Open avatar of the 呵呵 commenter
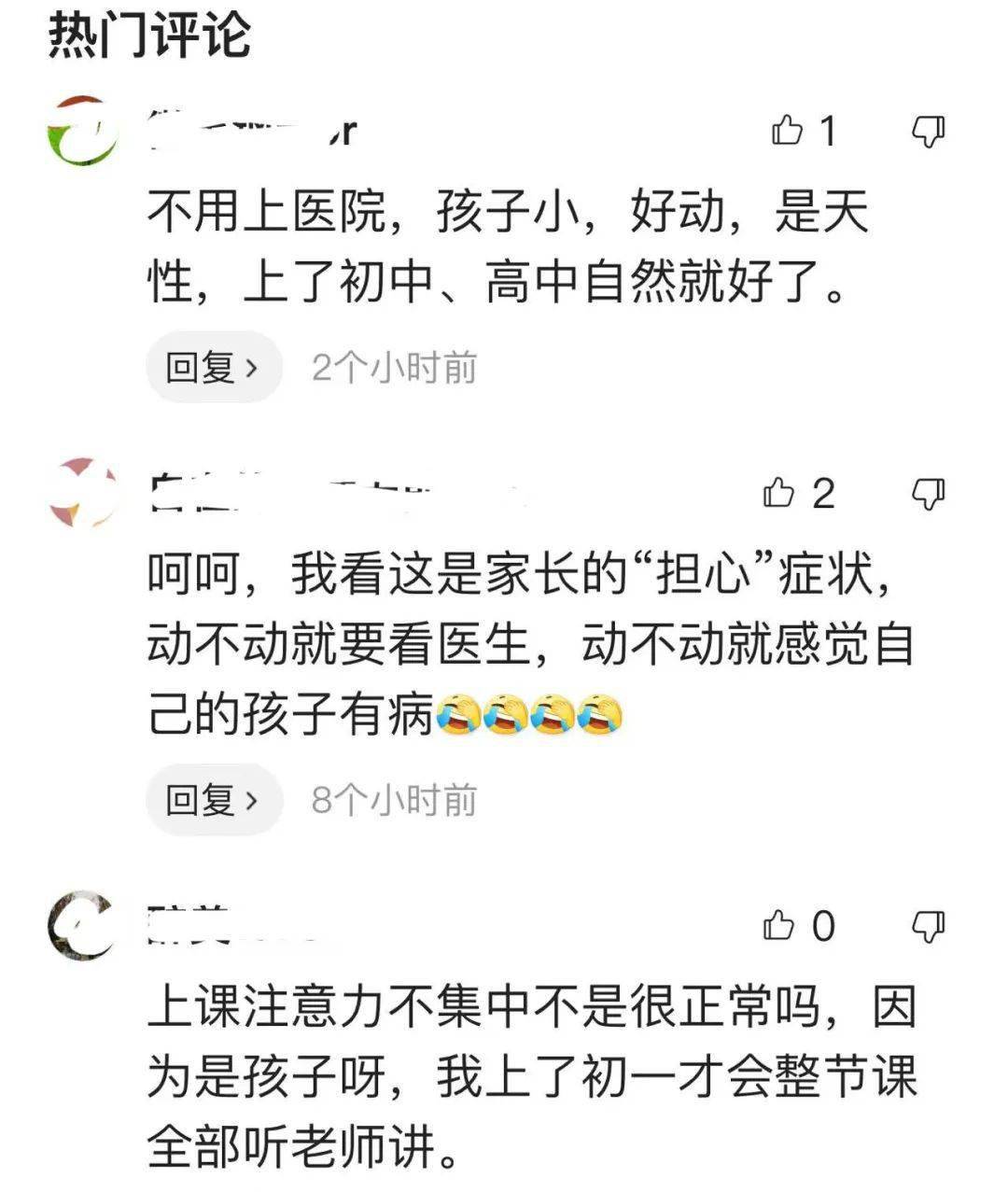The height and width of the screenshot is (1192, 1008). coord(82,493)
